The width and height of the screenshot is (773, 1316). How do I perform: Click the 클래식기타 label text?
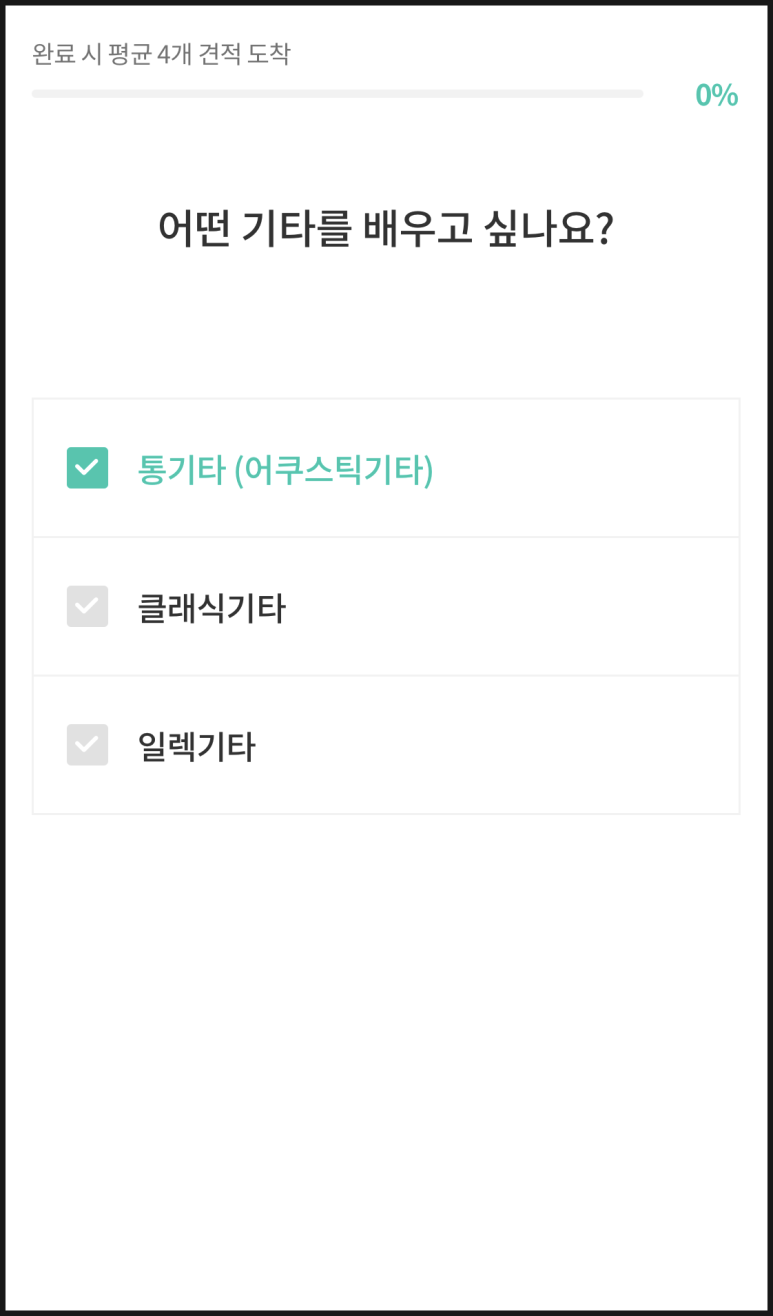tap(210, 606)
